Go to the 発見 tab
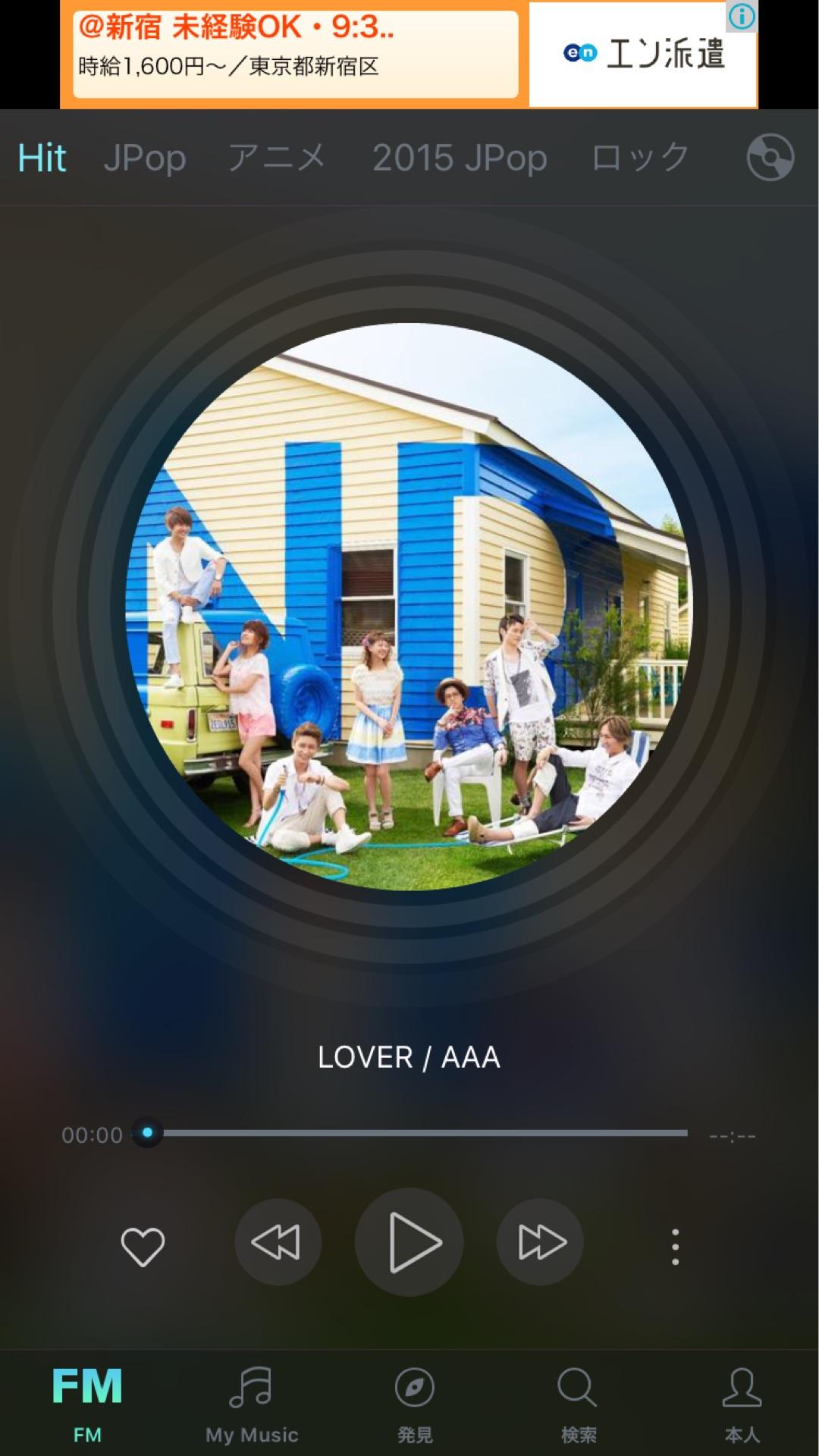Viewport: 819px width, 1456px height. point(415,1404)
